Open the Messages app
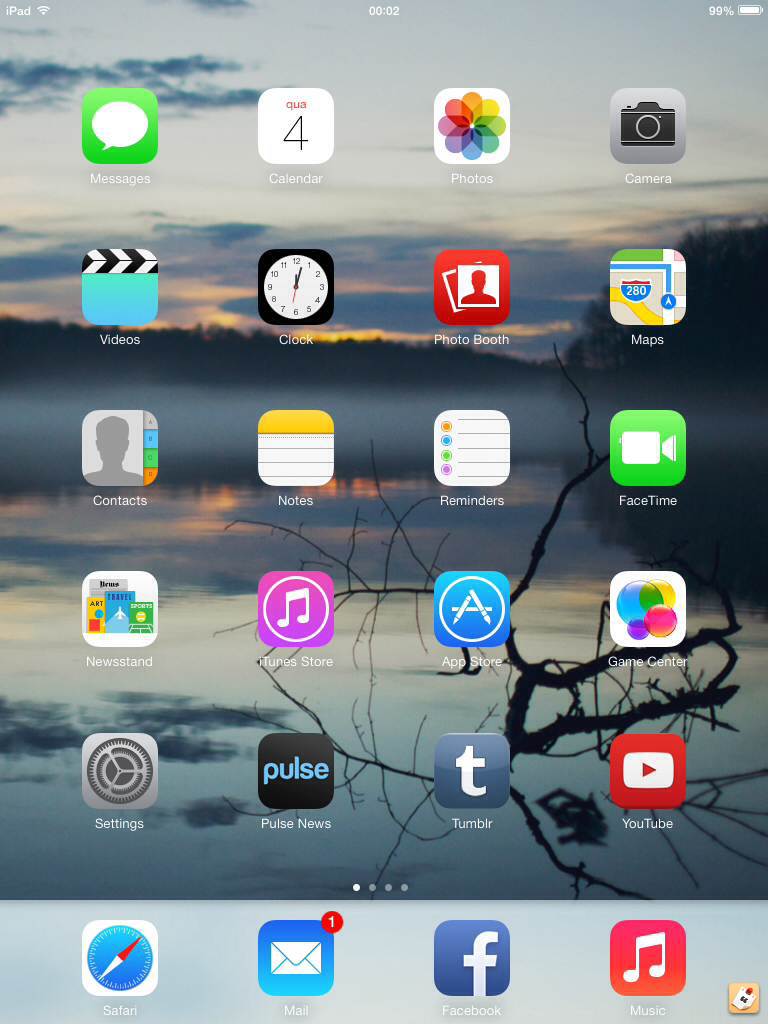768x1024 pixels. click(x=120, y=126)
